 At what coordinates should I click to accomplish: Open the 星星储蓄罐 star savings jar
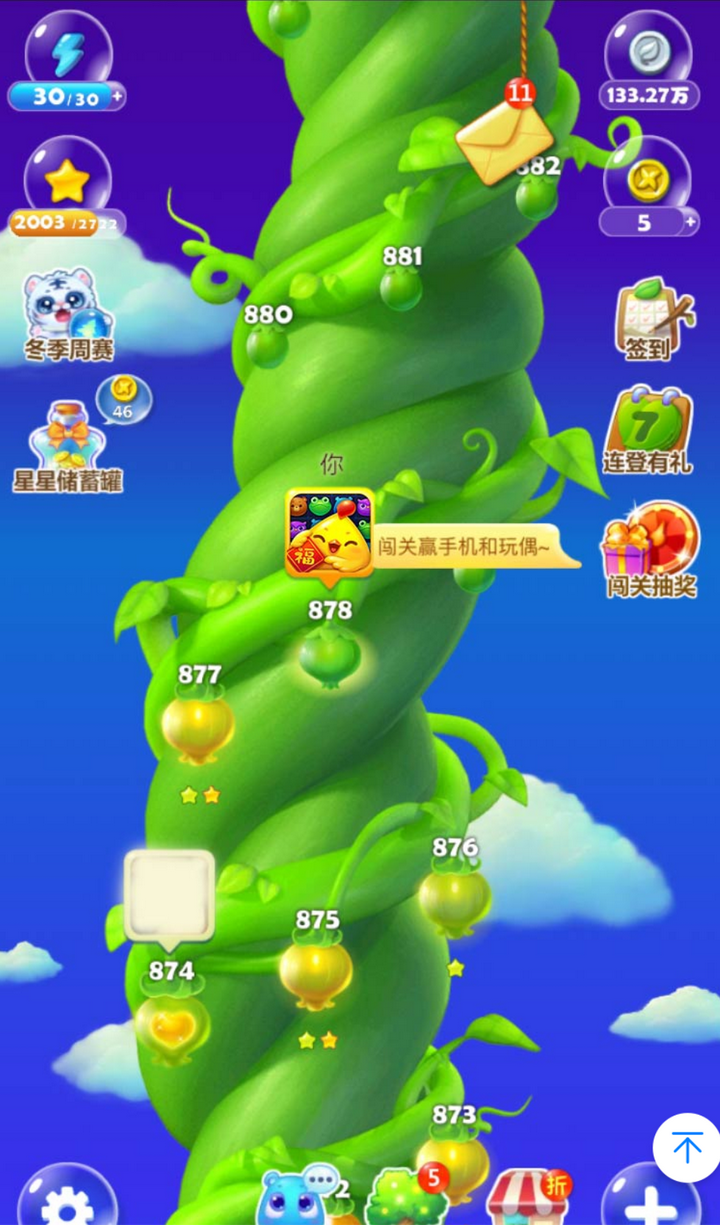[x=68, y=447]
